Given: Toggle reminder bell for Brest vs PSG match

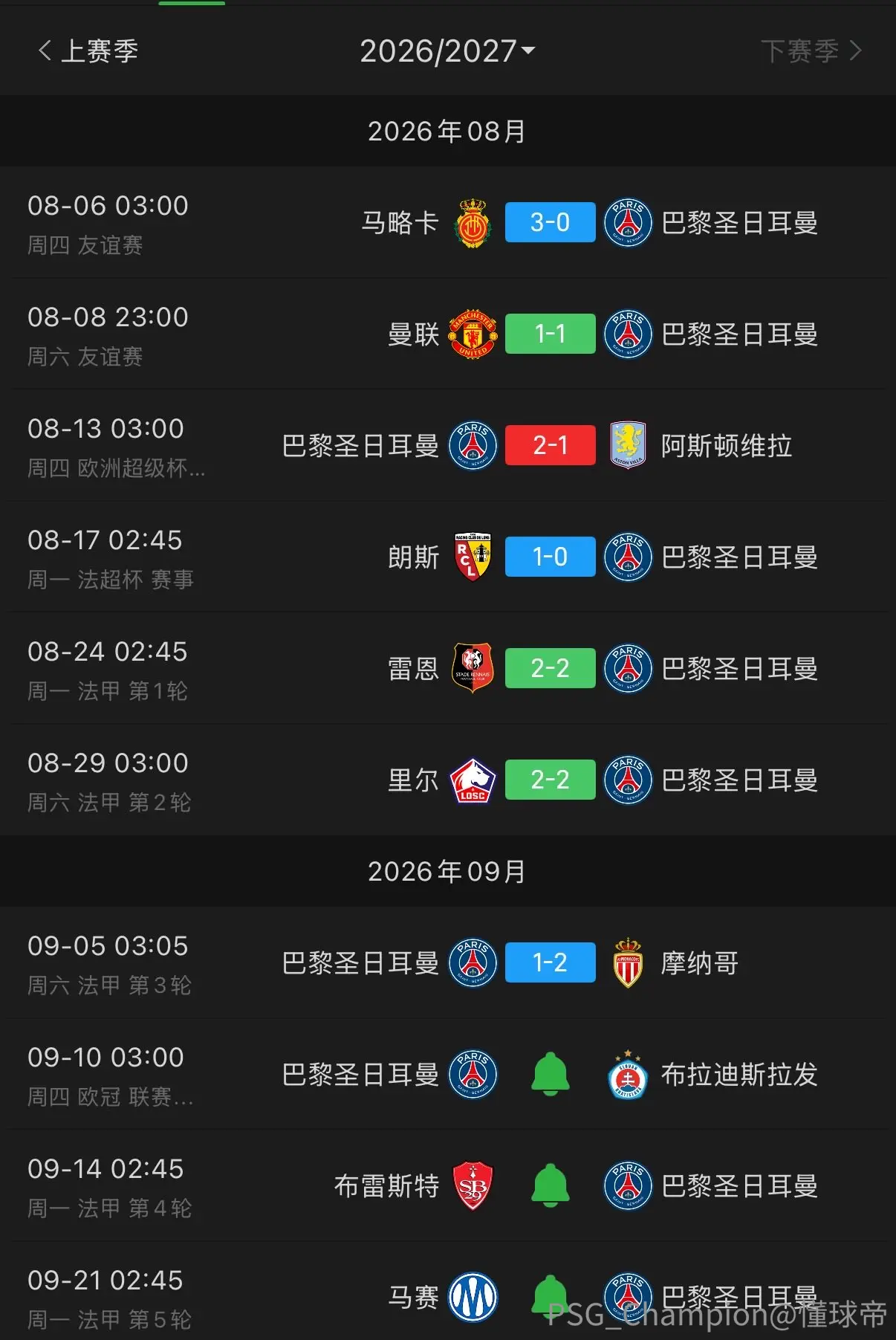Looking at the screenshot, I should (x=551, y=1185).
